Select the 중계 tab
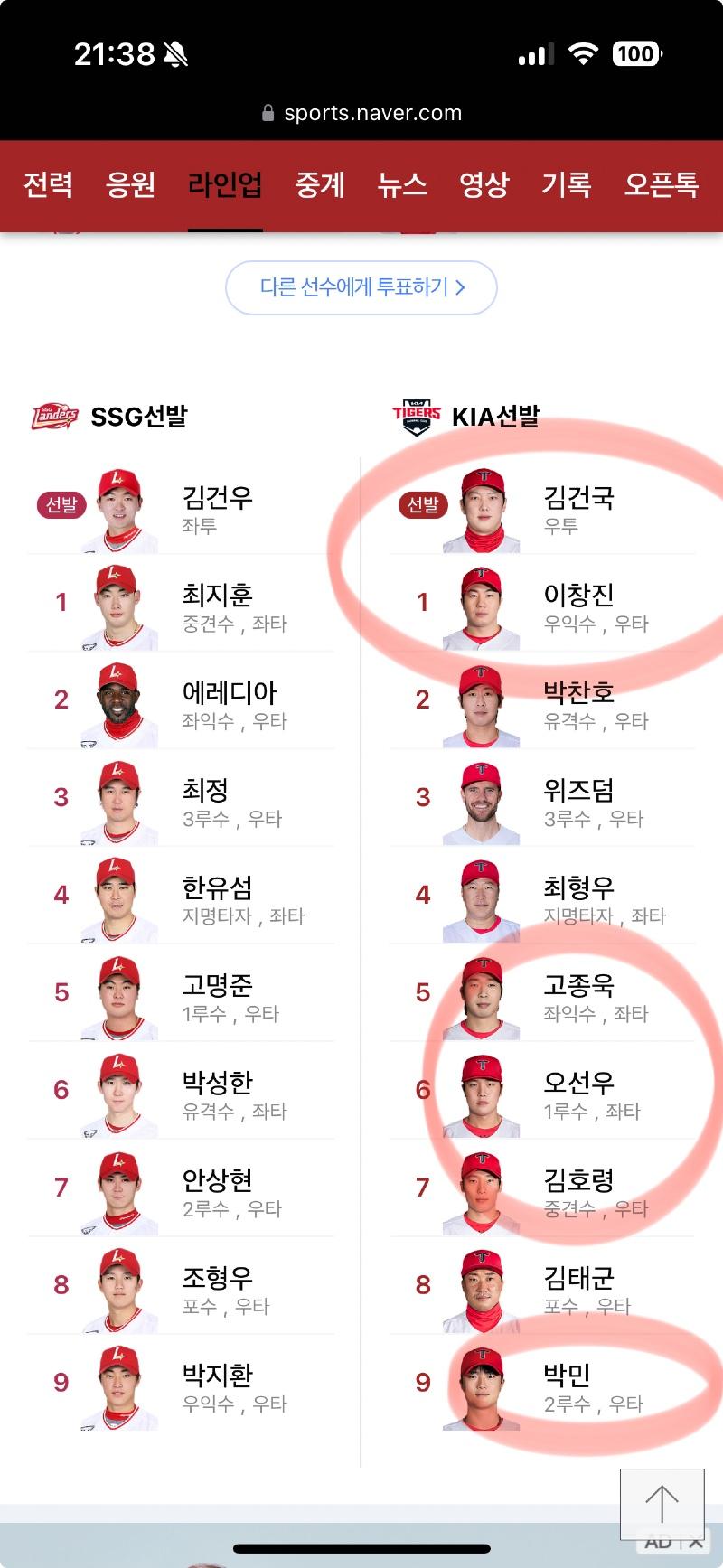The width and height of the screenshot is (723, 1568). pos(320,184)
